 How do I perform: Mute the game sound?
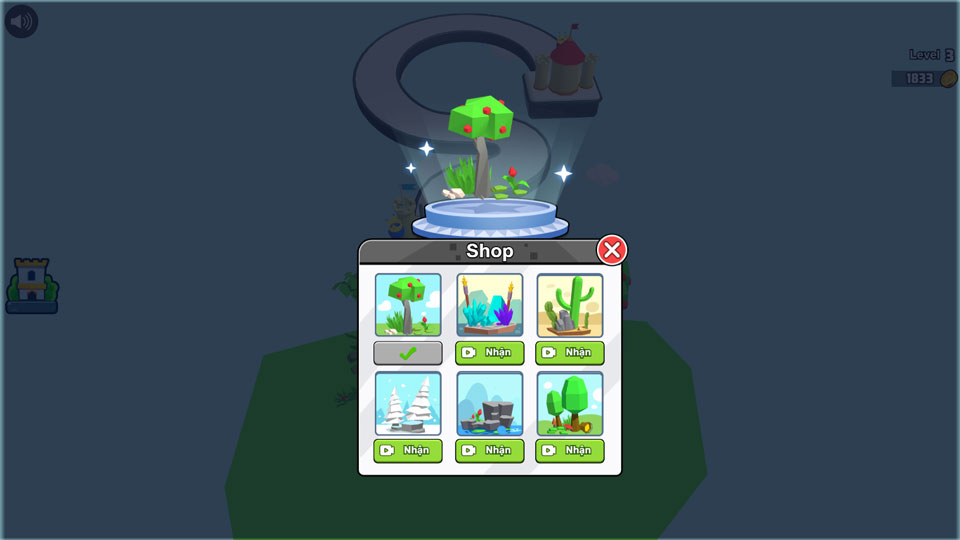pos(21,21)
